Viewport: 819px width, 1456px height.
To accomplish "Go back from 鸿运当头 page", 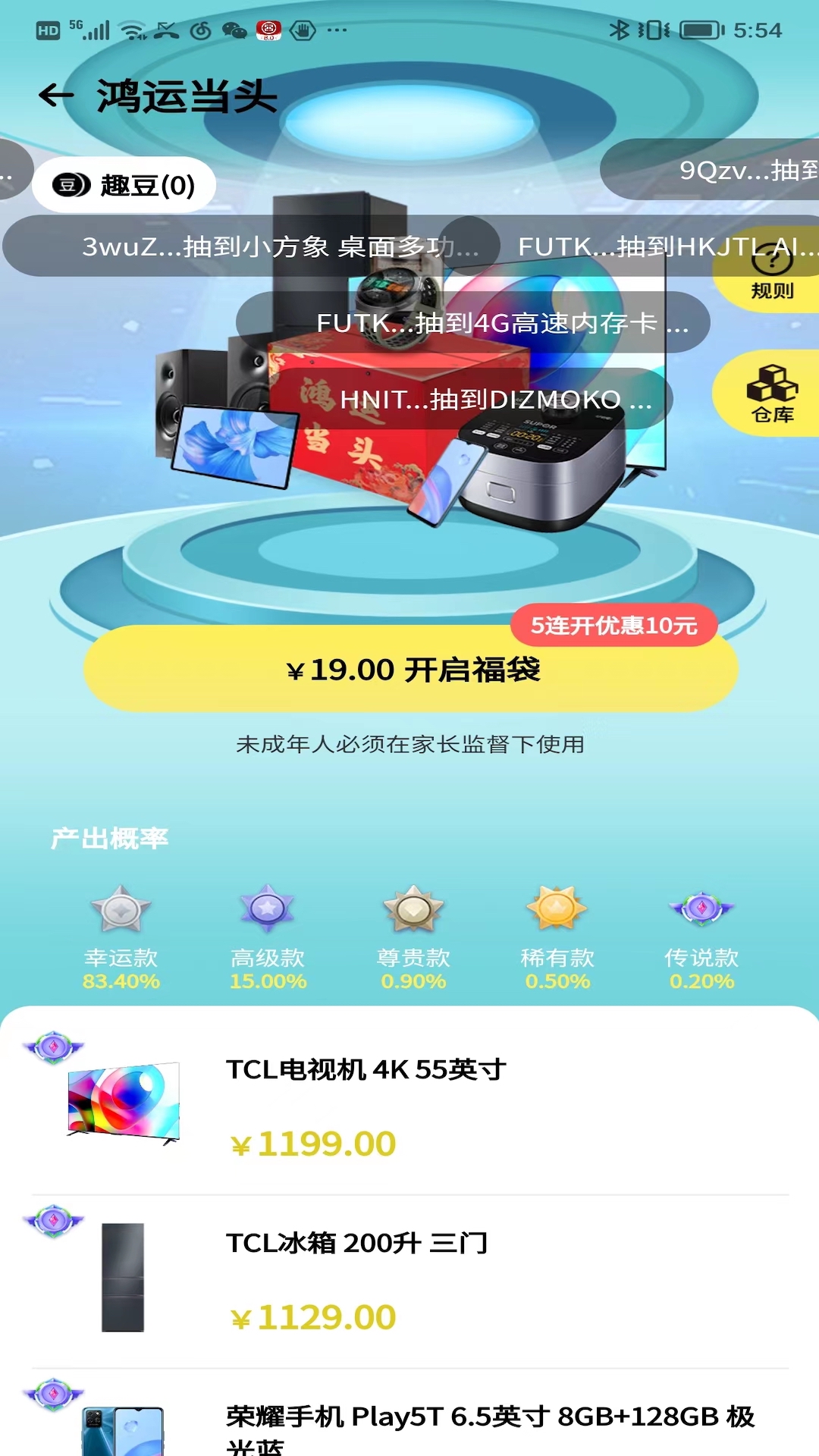I will [56, 96].
